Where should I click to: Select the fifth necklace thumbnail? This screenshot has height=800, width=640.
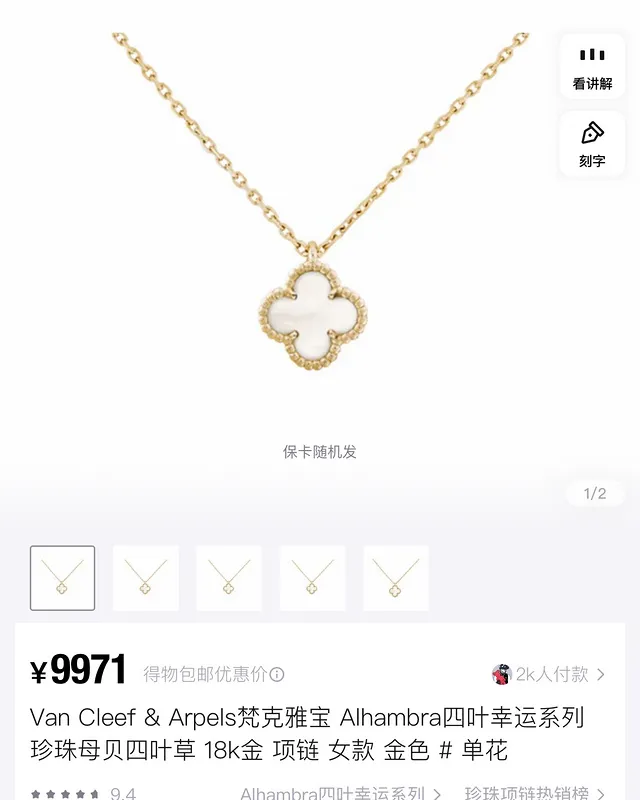tap(395, 578)
